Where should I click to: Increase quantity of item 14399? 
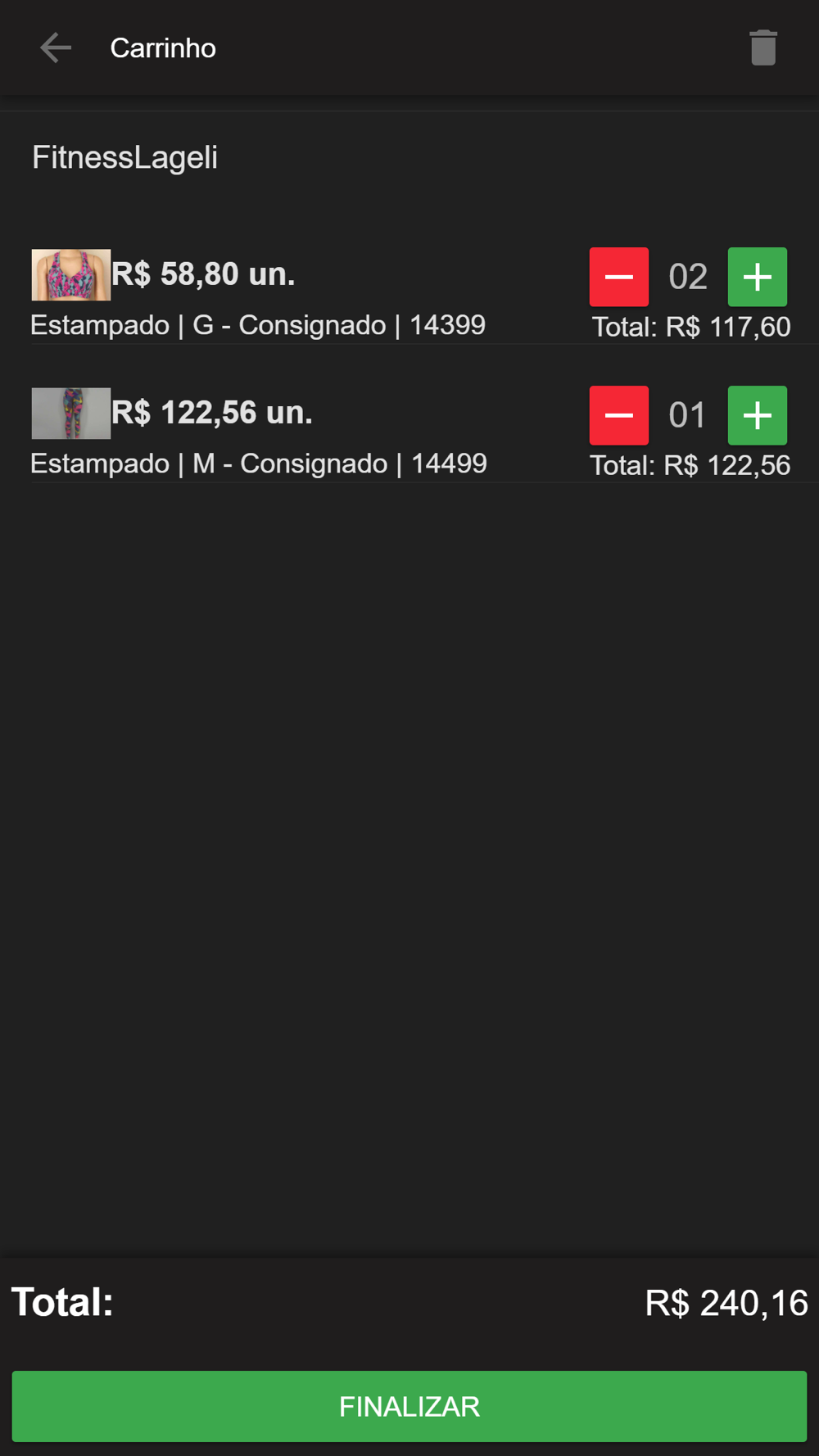tap(758, 277)
